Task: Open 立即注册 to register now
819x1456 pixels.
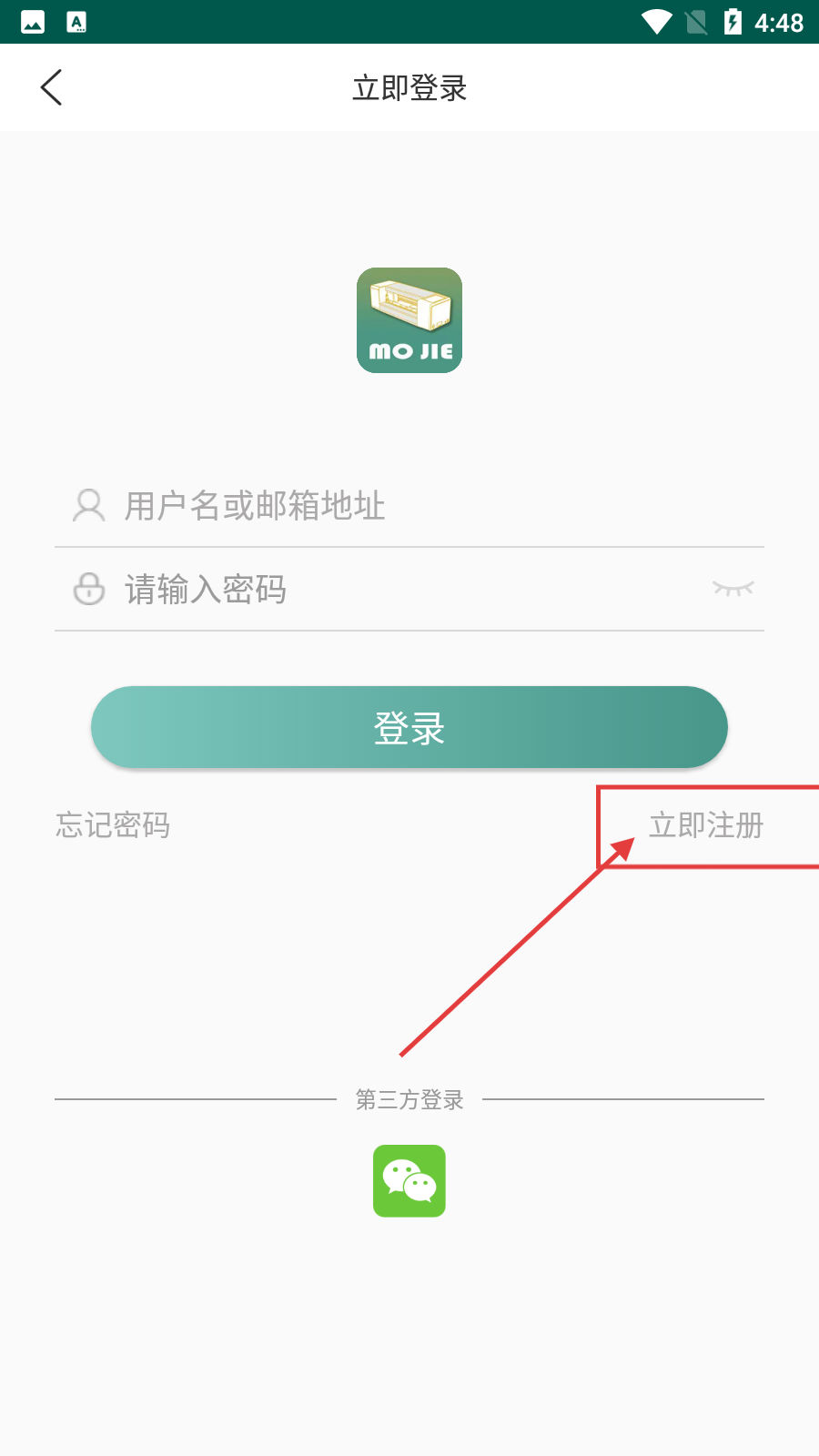Action: click(705, 825)
